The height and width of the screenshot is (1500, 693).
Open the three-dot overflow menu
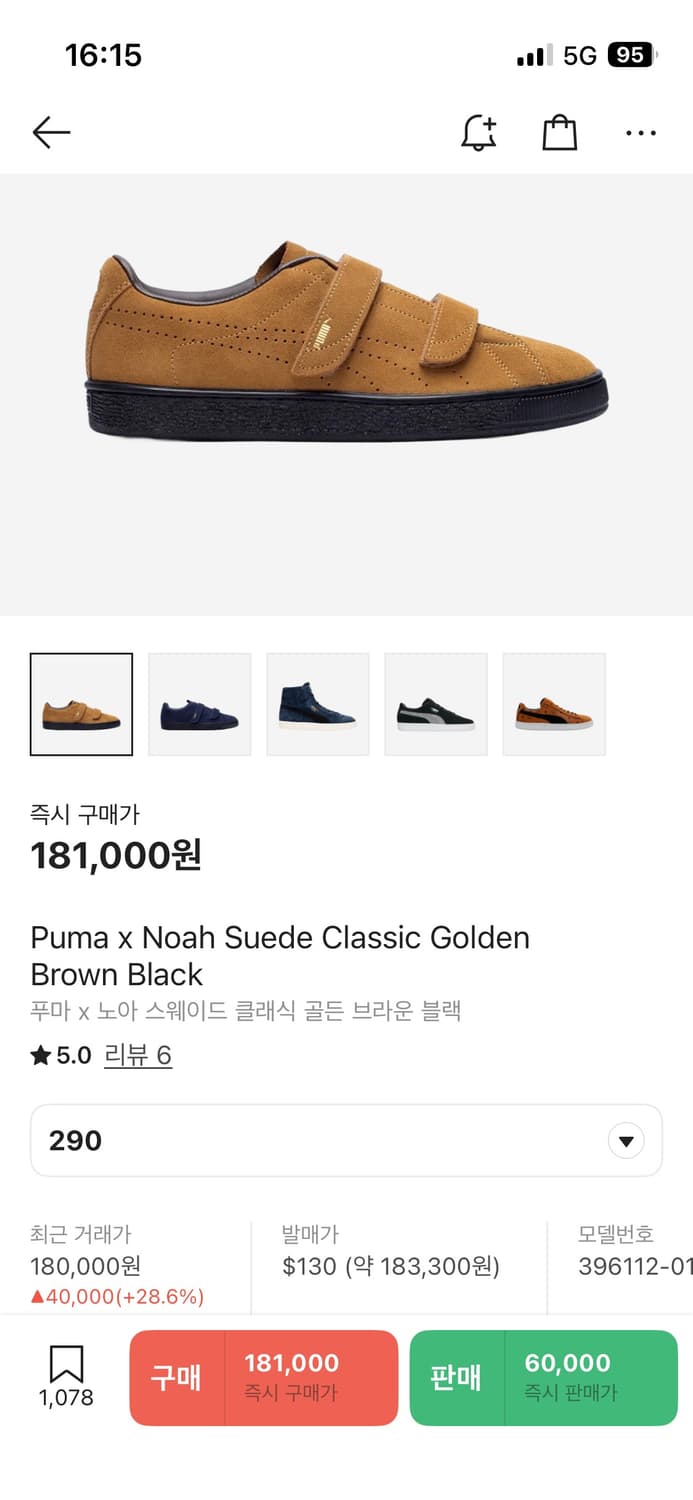coord(640,132)
